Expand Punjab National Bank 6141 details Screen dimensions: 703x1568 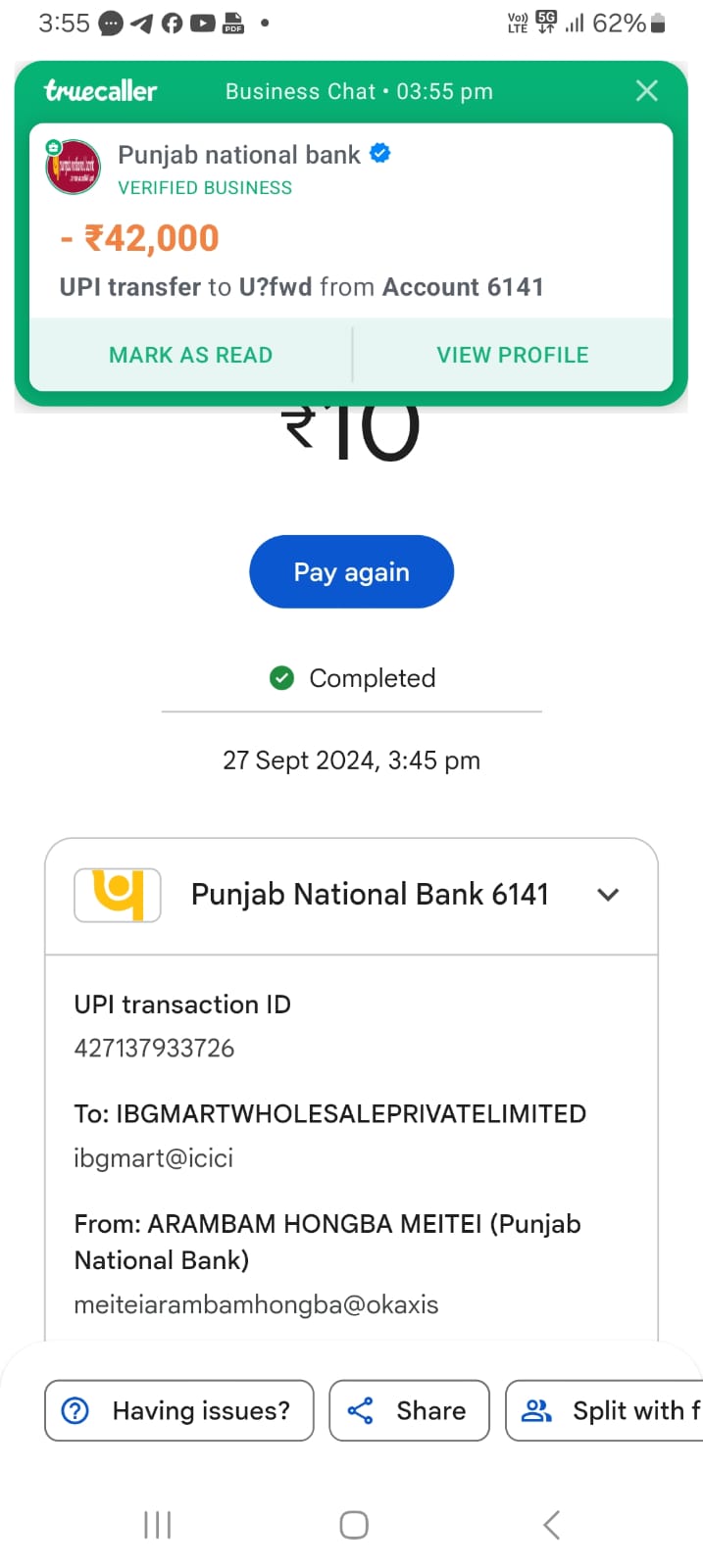[608, 895]
